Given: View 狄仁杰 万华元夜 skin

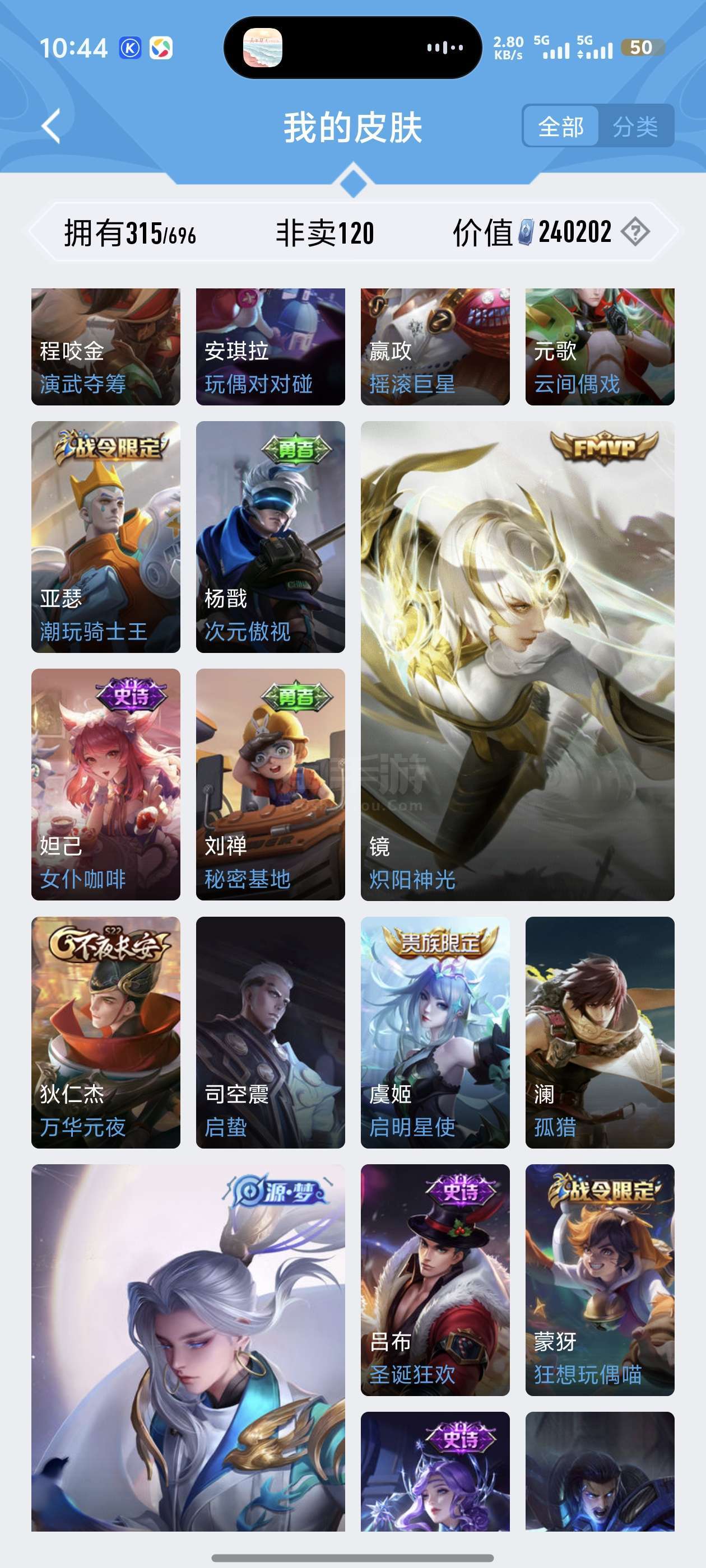Looking at the screenshot, I should [x=106, y=1032].
